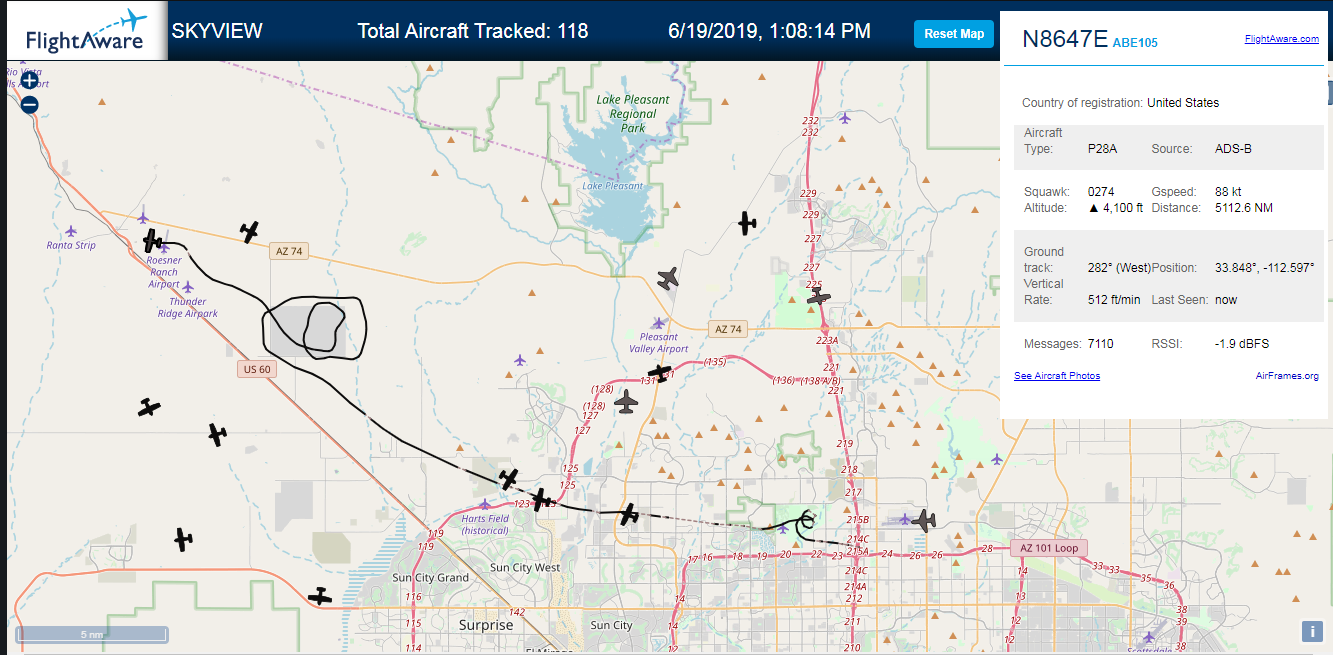Zoom in with the plus button
The image size is (1333, 655).
point(30,81)
